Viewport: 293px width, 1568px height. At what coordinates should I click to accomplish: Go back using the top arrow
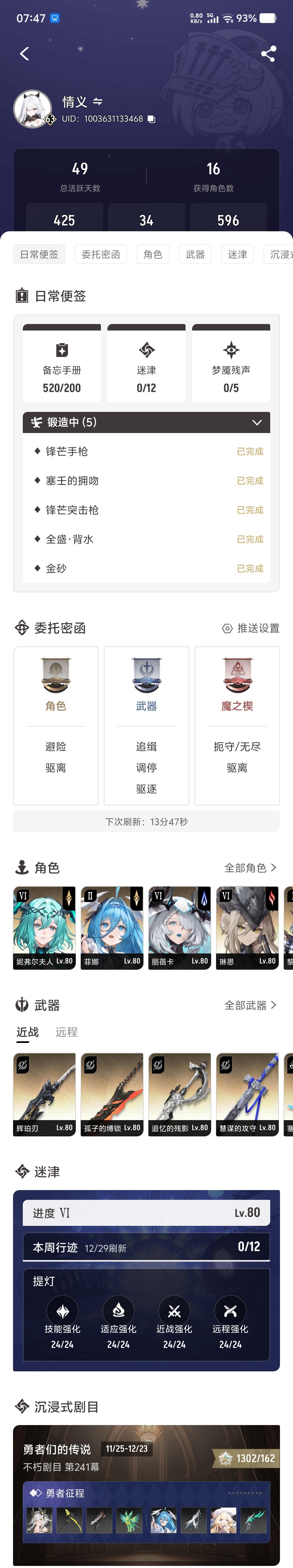coord(24,53)
